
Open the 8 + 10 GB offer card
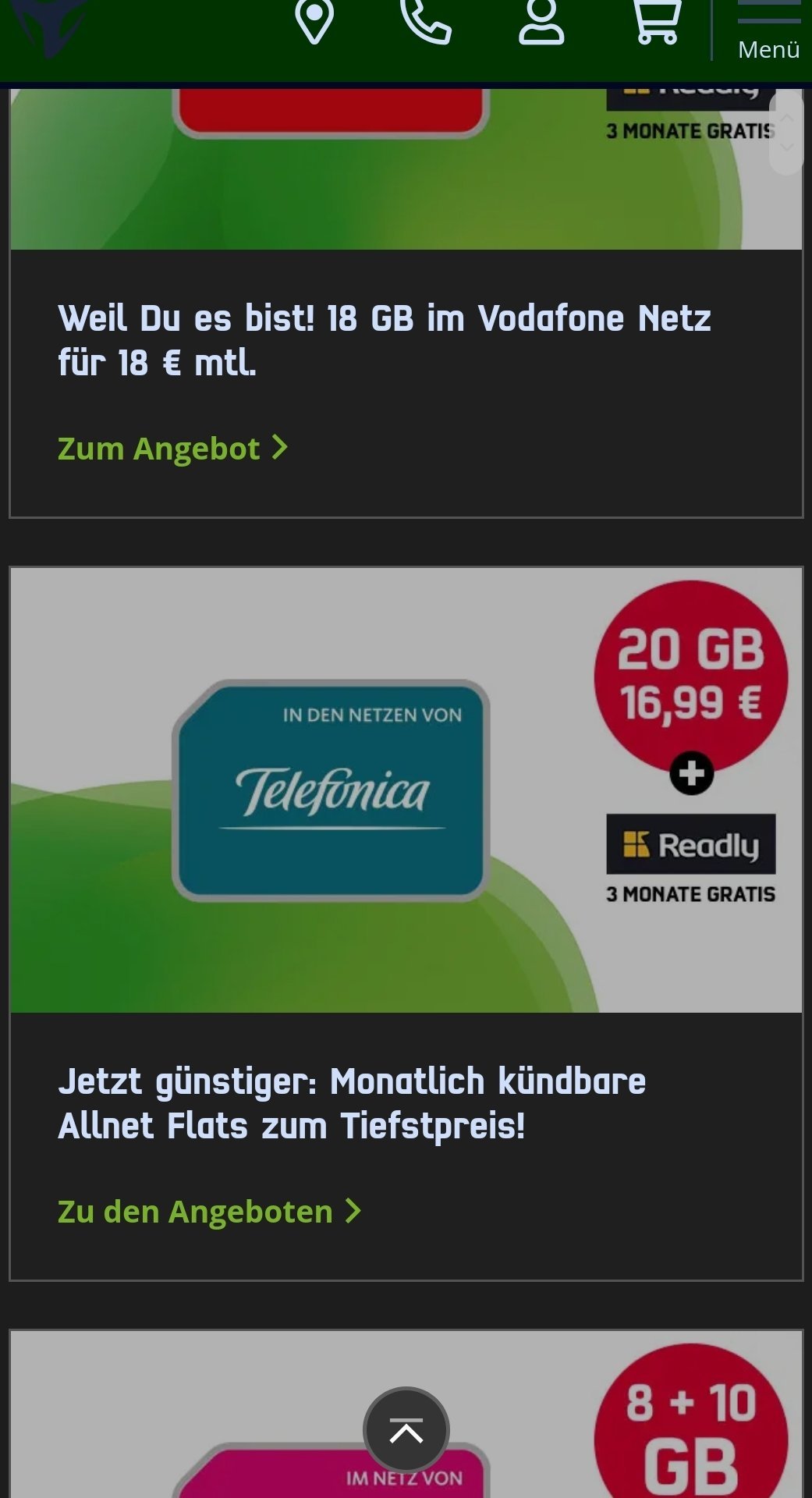tap(406, 1415)
